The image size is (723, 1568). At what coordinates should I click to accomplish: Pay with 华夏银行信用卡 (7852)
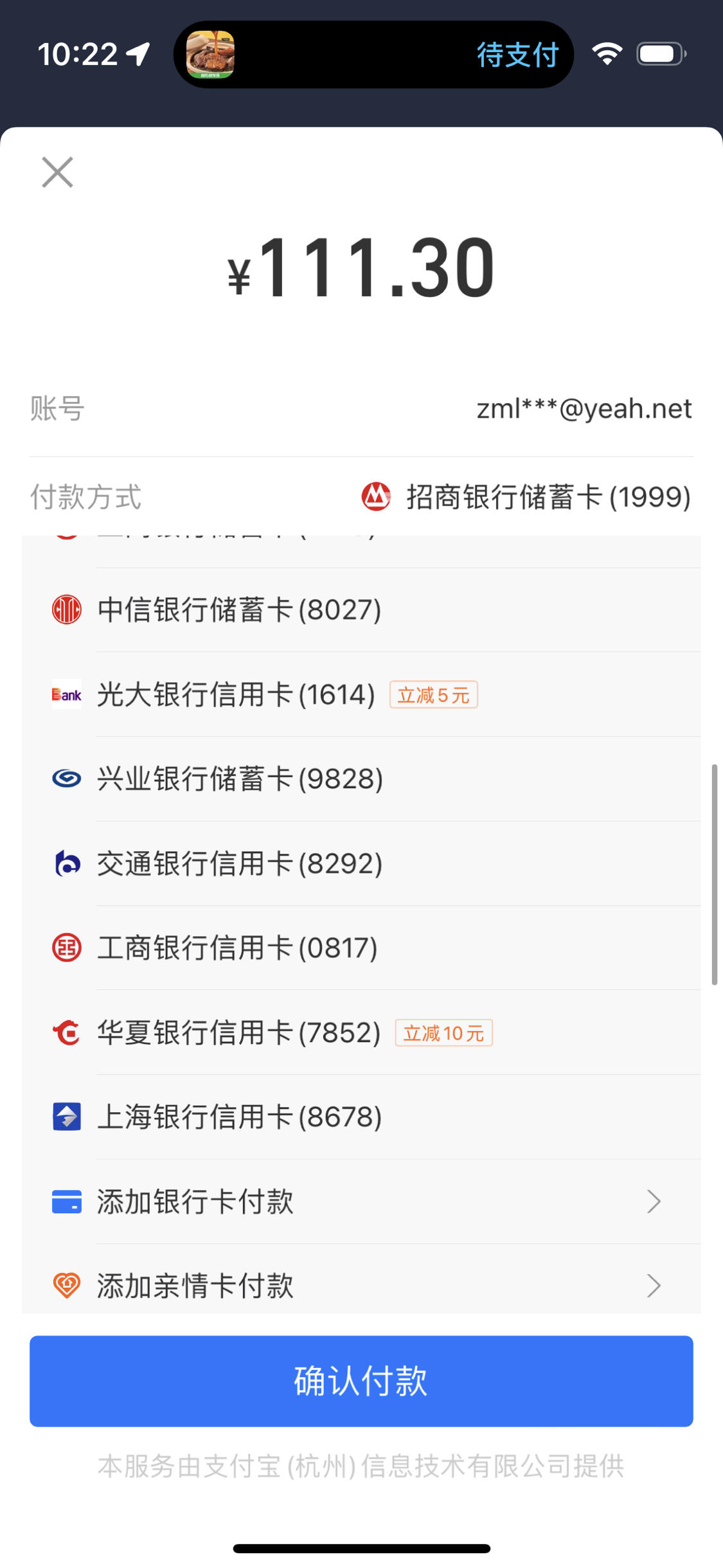click(x=361, y=1032)
